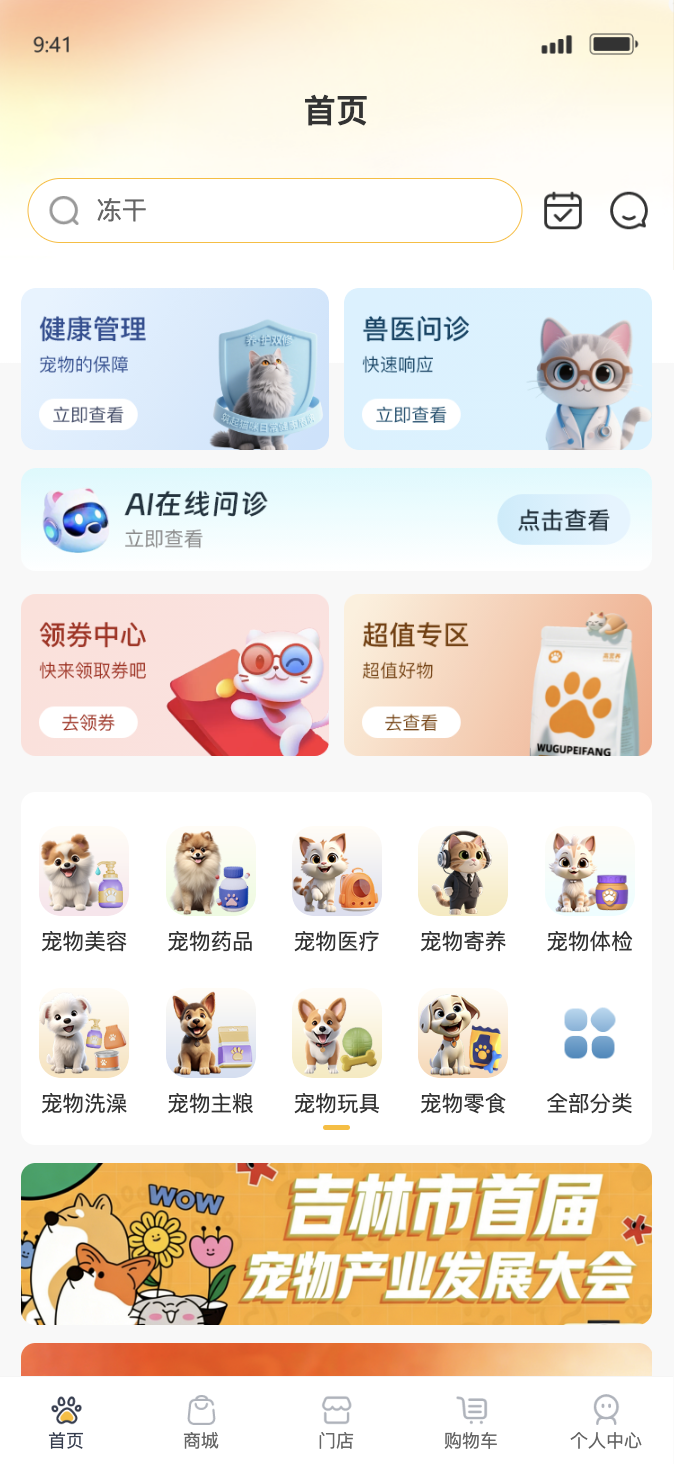Tap 点击查看 for AI在线问诊
Image resolution: width=674 pixels, height=1464 pixels.
coord(563,520)
